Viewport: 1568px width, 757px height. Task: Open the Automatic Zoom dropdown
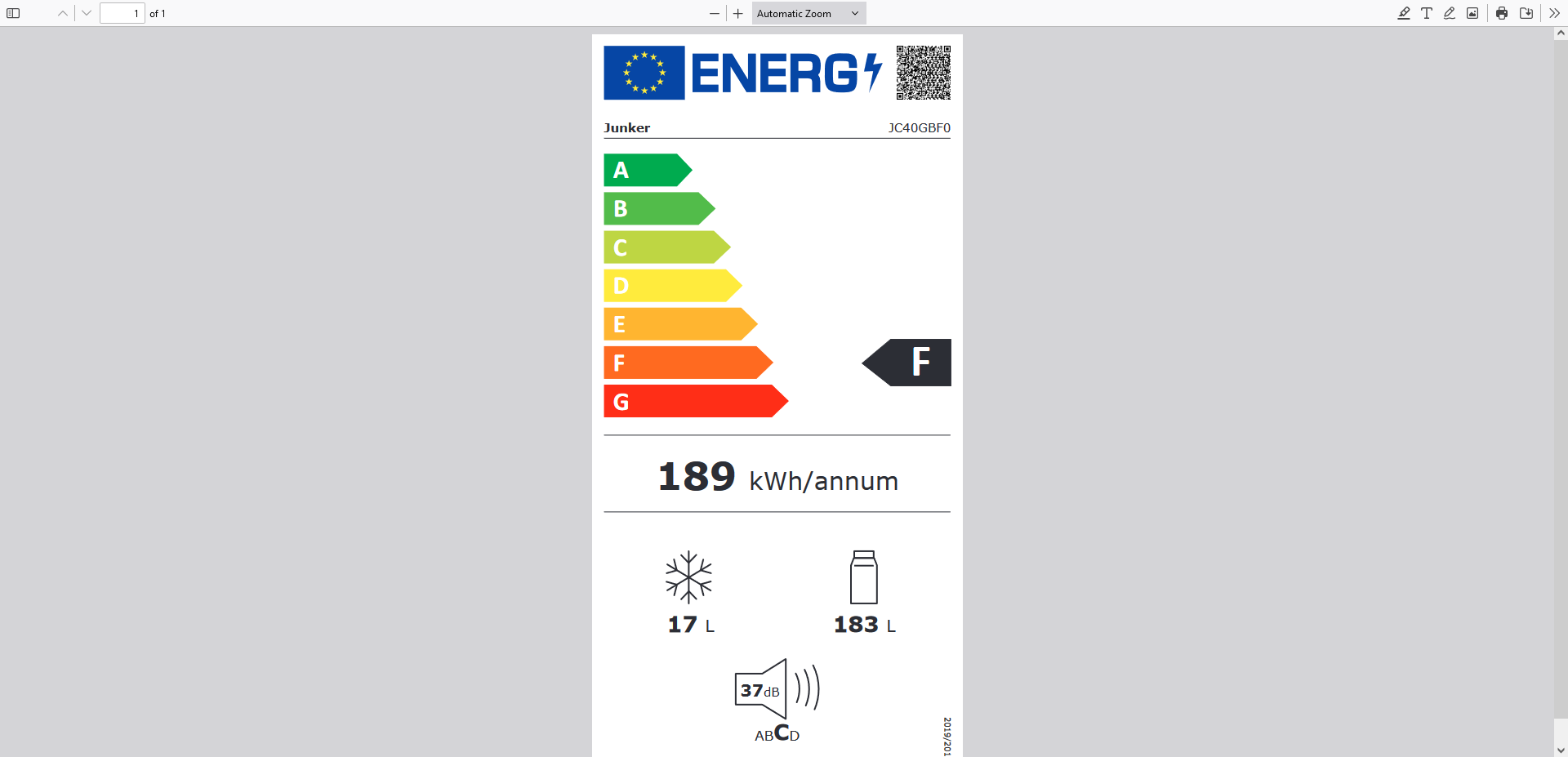(x=808, y=13)
